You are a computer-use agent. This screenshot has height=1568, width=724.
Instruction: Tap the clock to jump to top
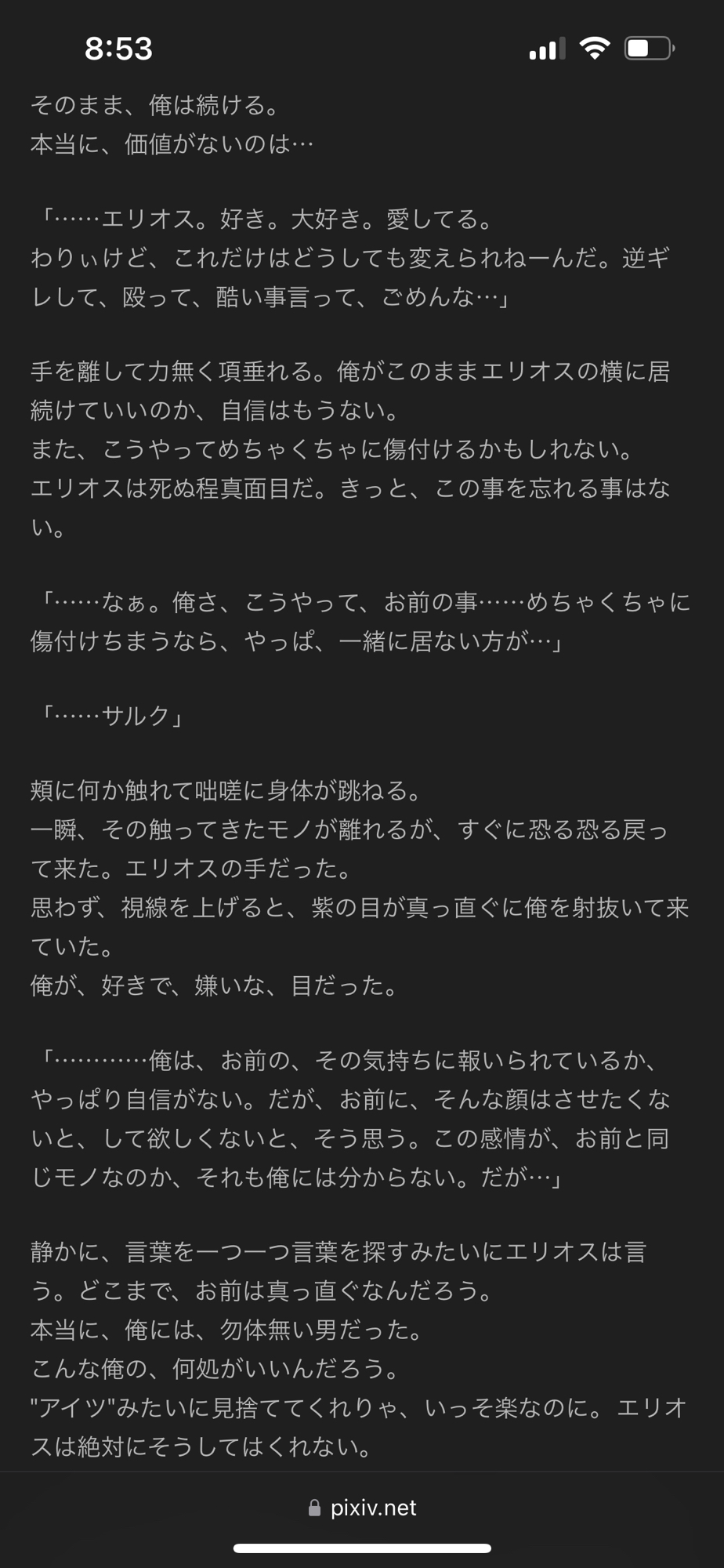point(118,49)
